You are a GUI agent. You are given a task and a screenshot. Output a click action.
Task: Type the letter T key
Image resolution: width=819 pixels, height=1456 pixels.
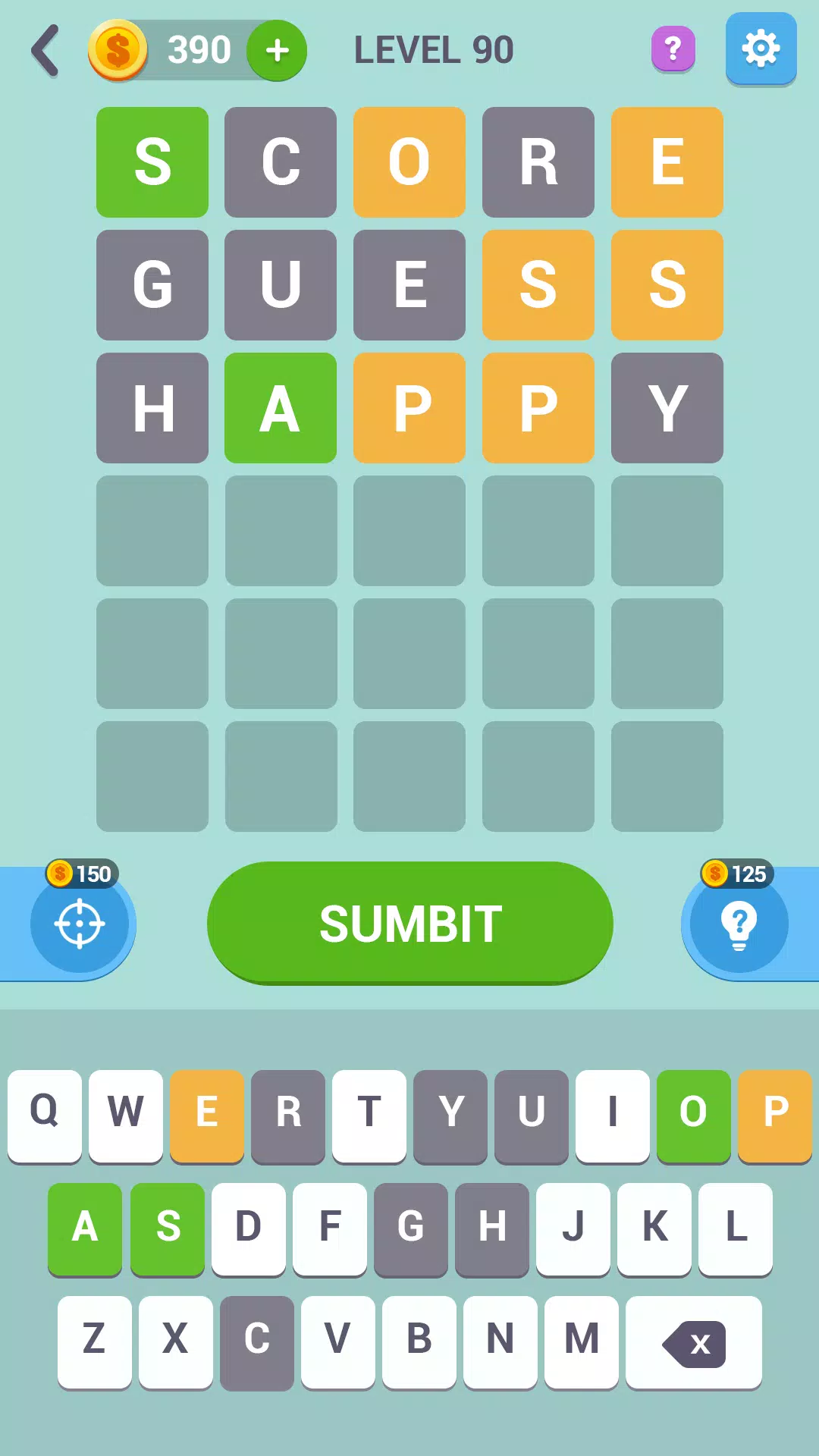369,1114
